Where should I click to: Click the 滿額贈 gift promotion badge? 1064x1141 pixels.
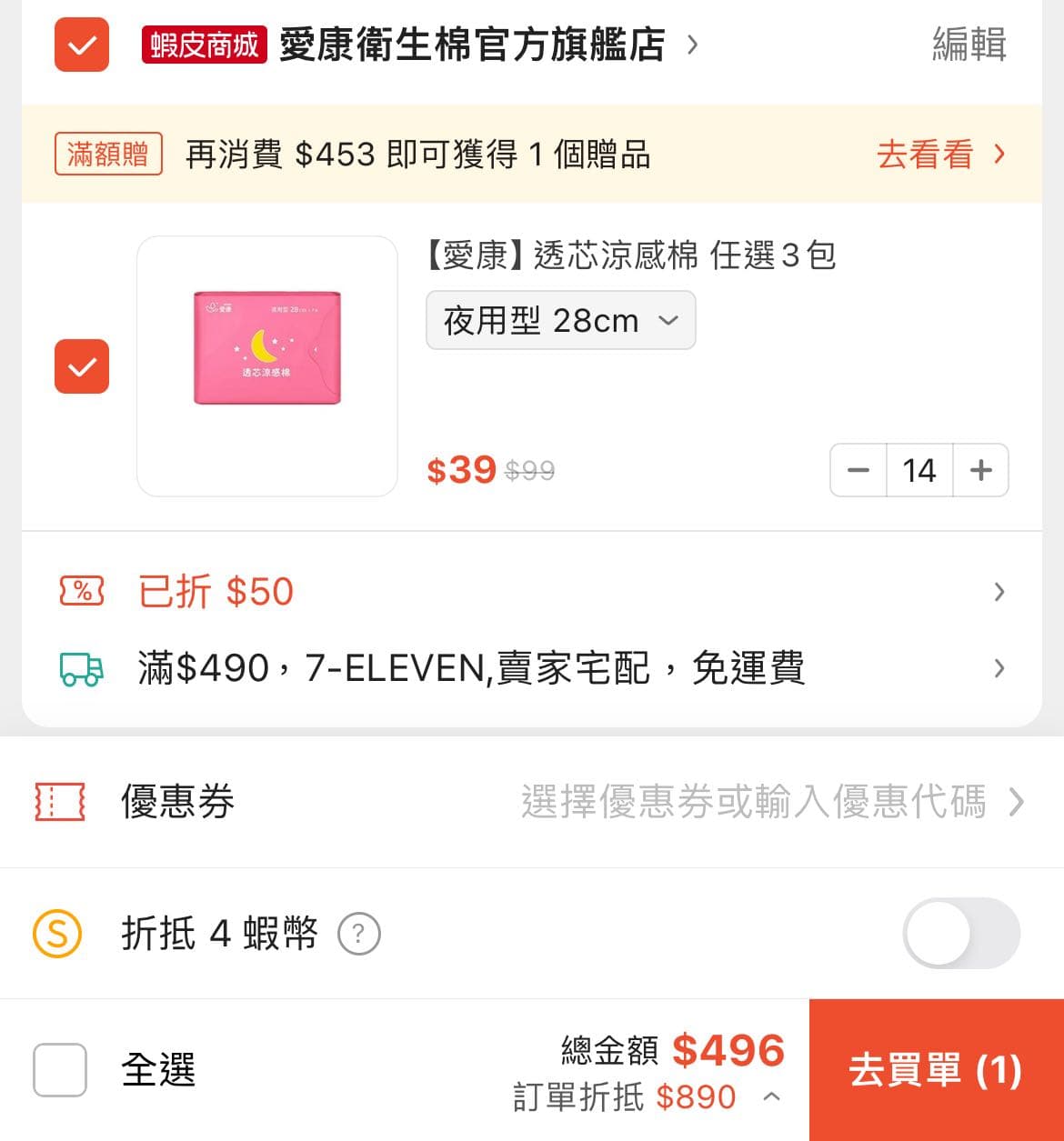[x=107, y=154]
